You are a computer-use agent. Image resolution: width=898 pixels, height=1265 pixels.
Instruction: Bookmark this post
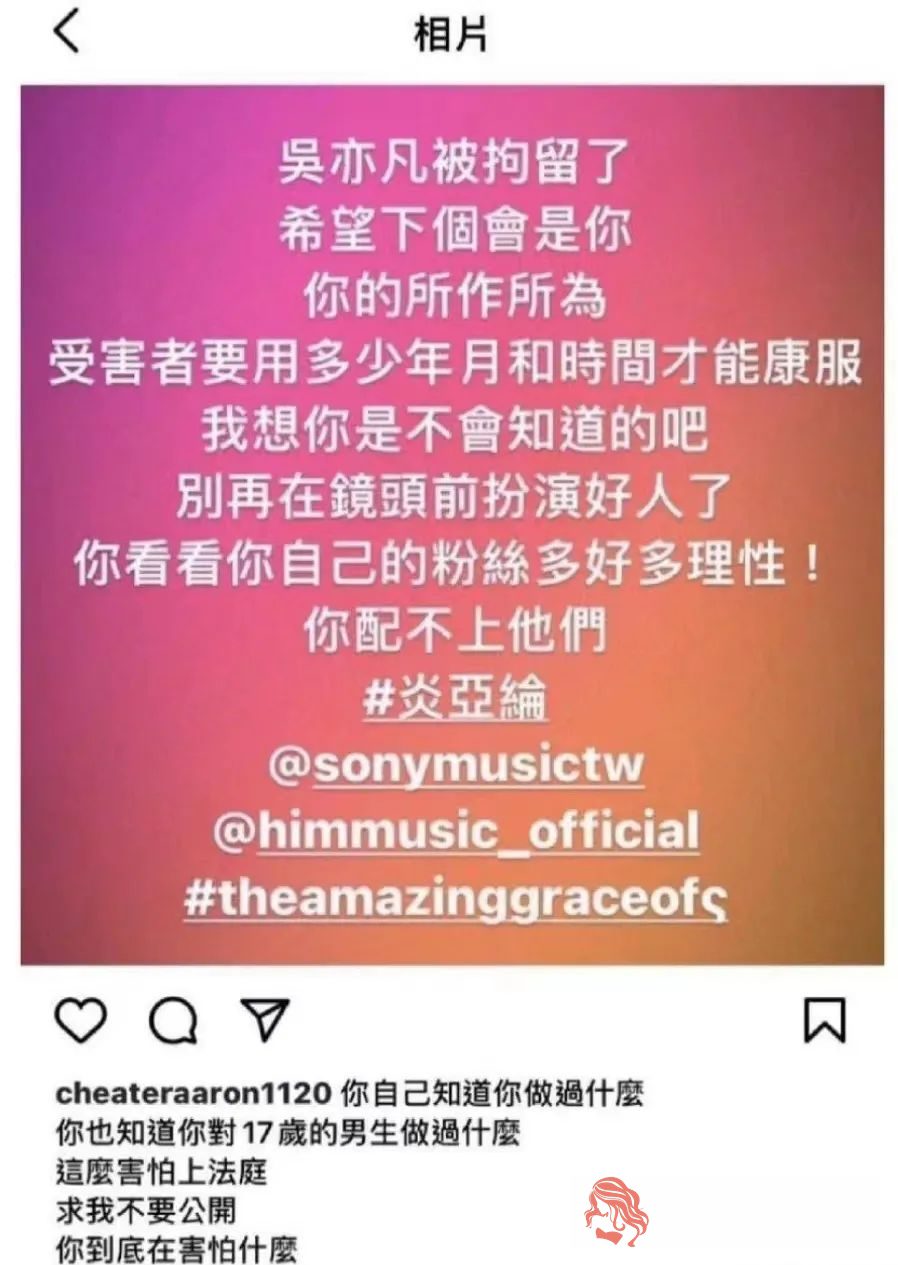[824, 1020]
